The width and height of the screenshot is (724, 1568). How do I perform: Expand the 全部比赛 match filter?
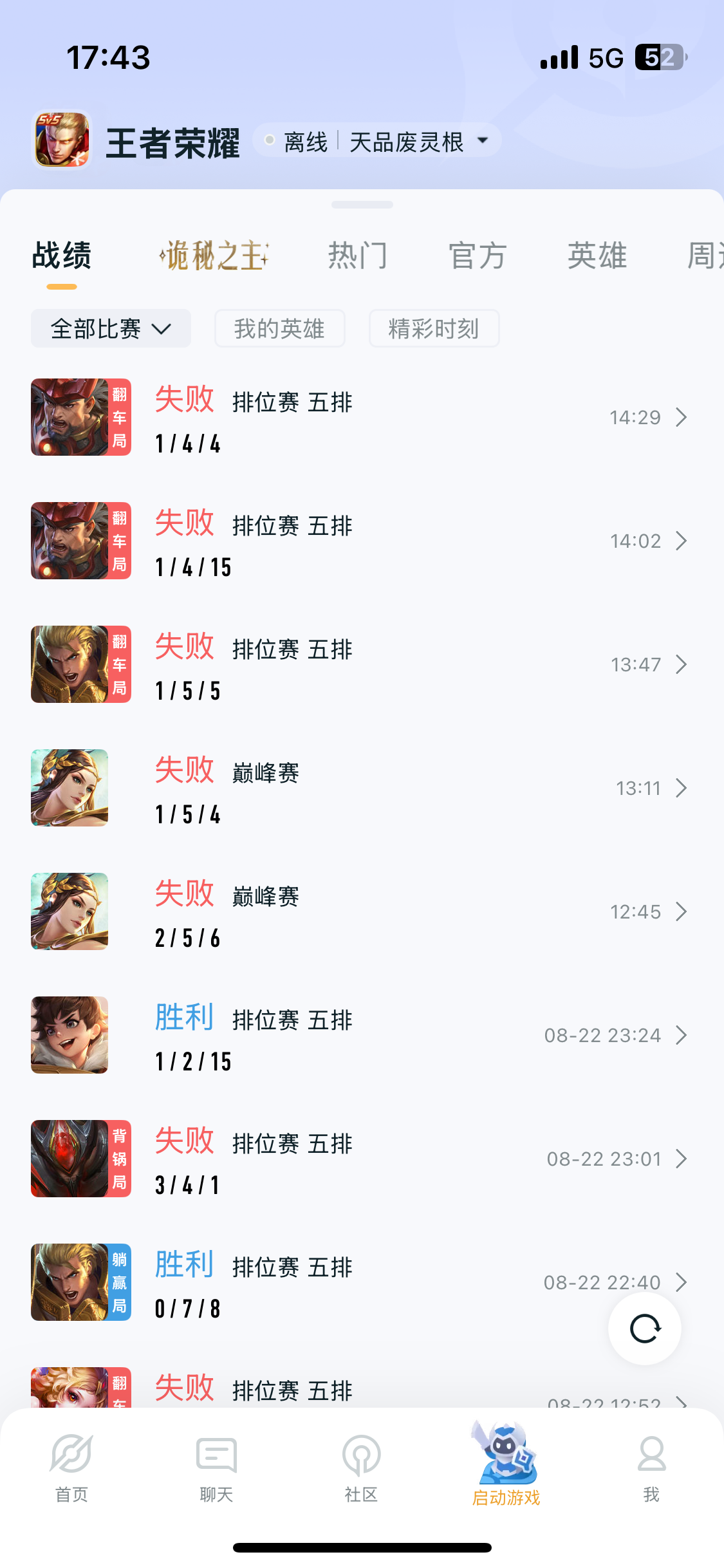pos(111,329)
